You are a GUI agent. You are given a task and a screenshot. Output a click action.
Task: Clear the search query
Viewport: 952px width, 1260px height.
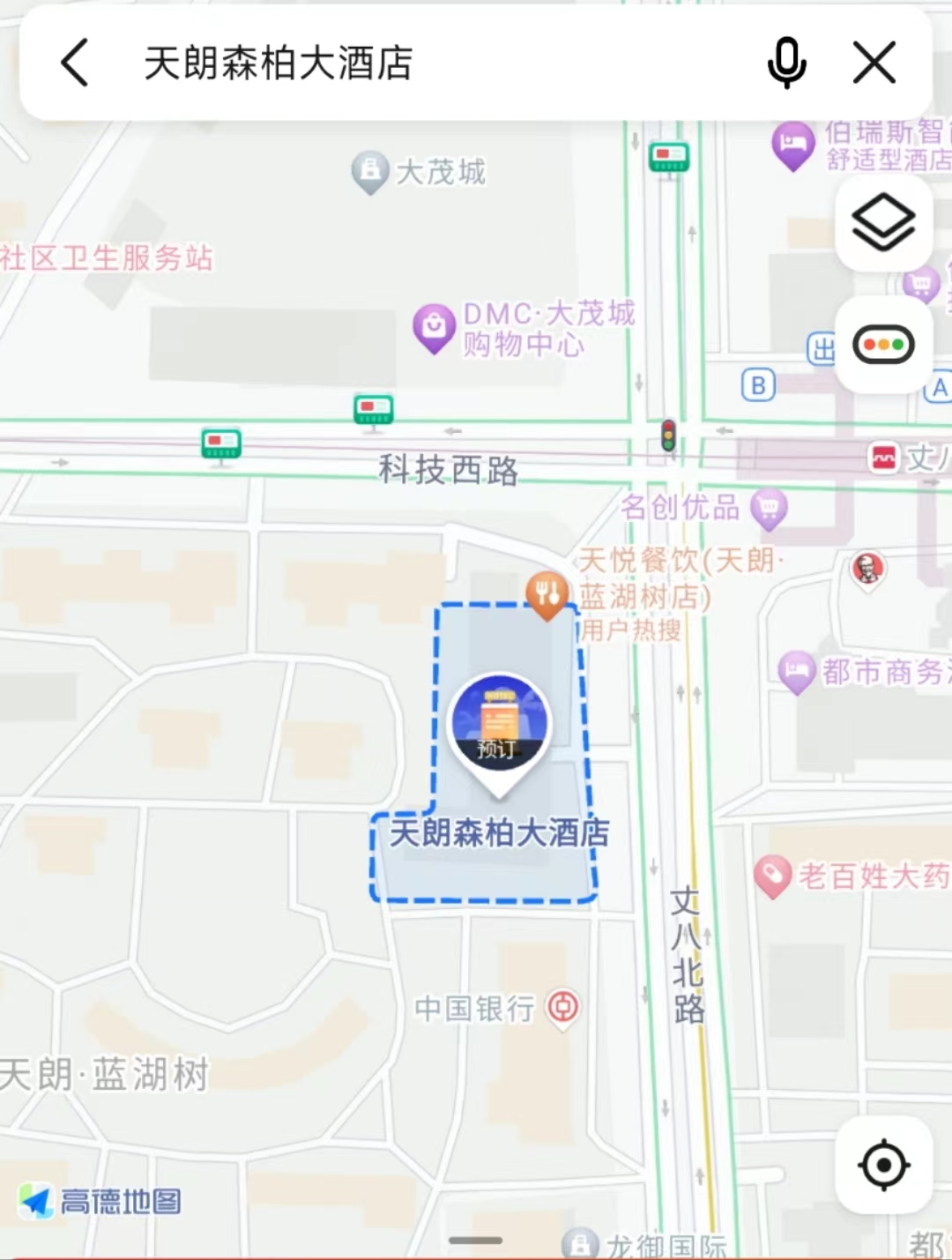(874, 63)
